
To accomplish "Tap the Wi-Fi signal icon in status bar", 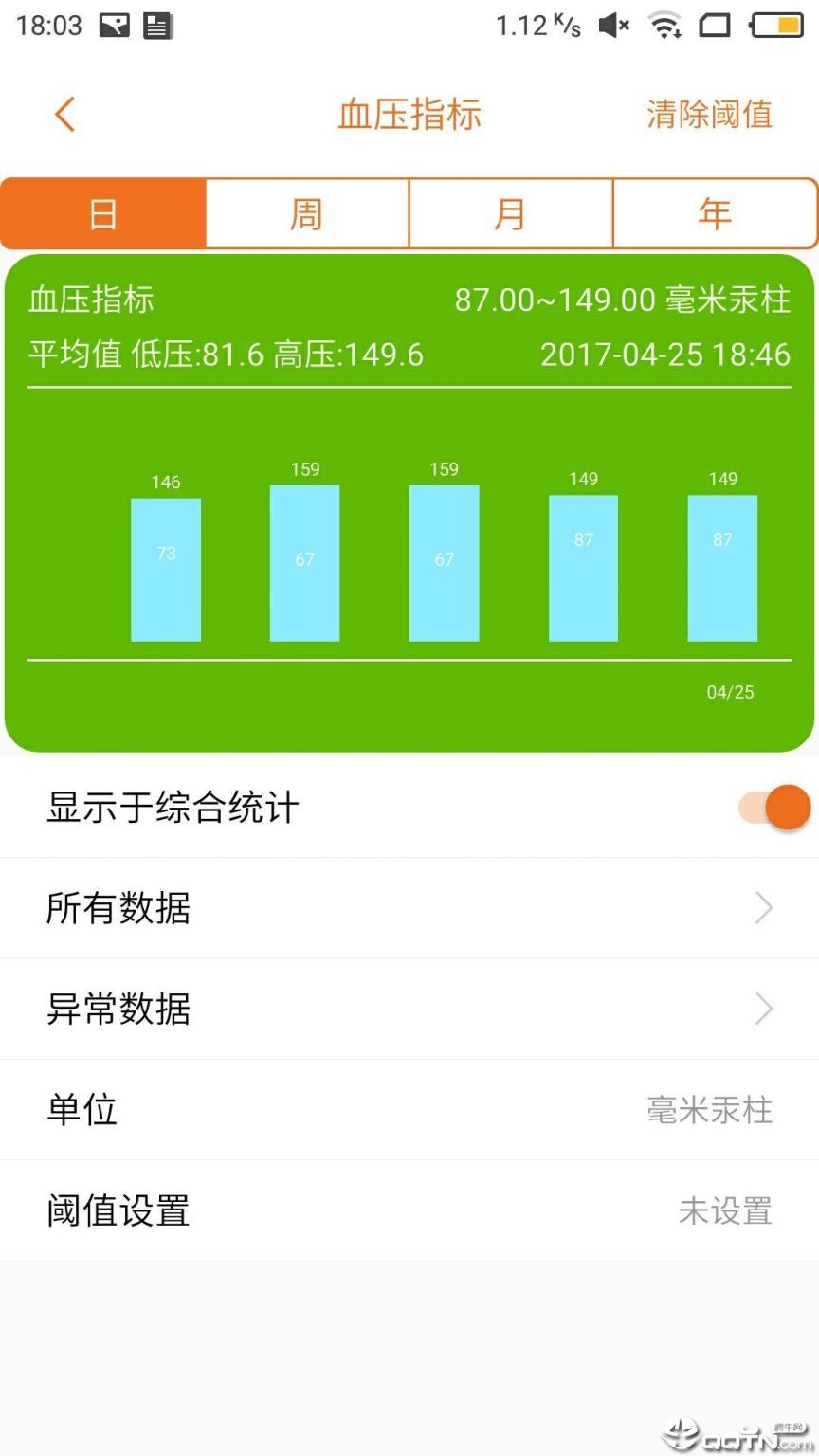I will pos(664,26).
